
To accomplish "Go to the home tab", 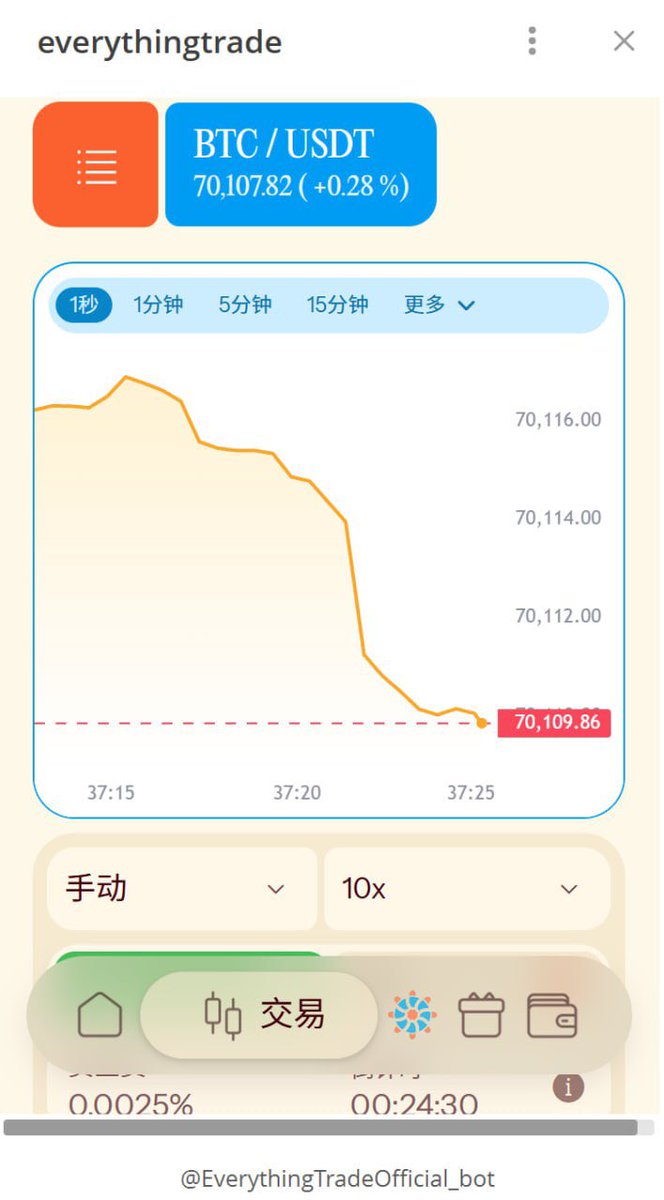I will pyautogui.click(x=100, y=1016).
